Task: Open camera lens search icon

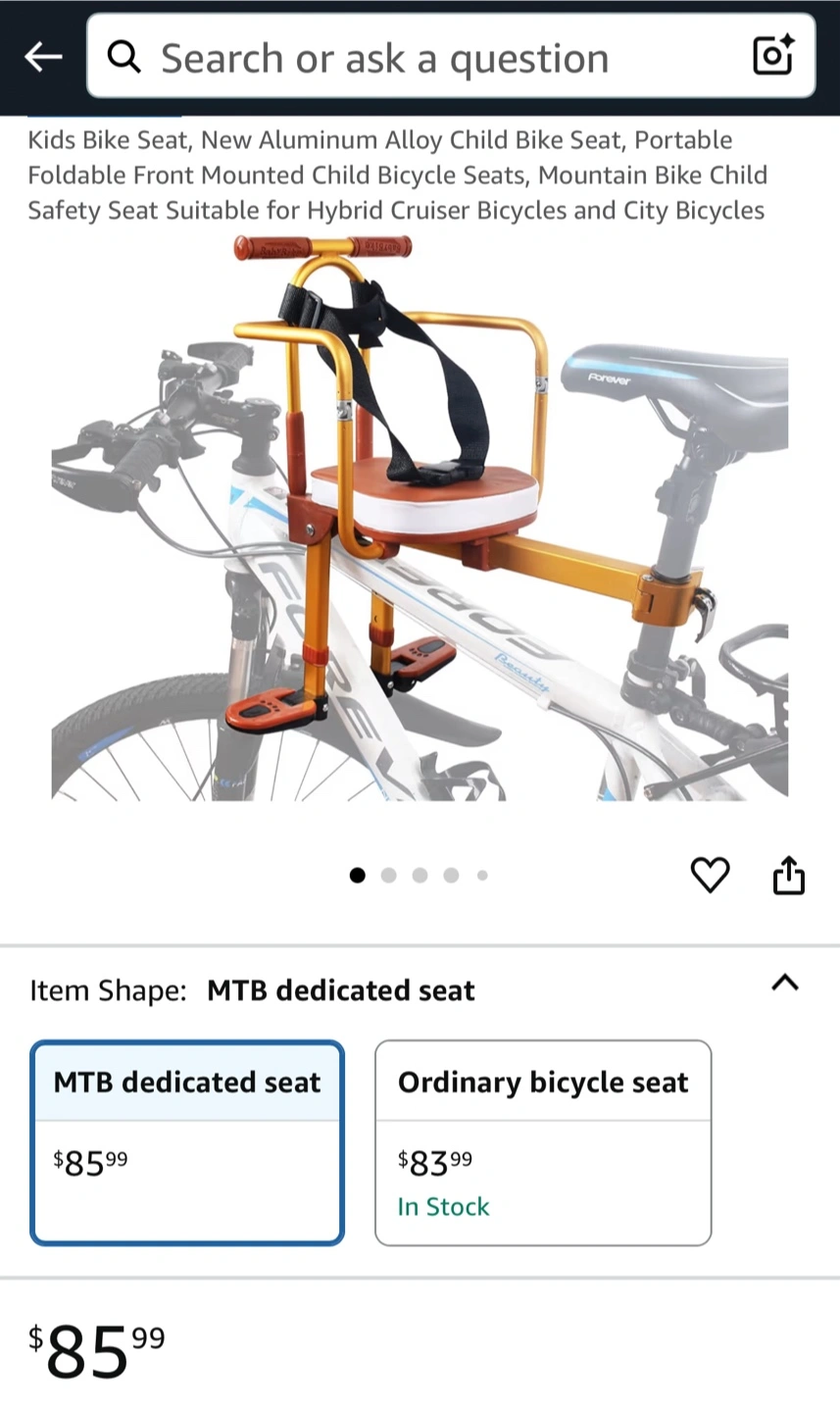Action: click(772, 57)
